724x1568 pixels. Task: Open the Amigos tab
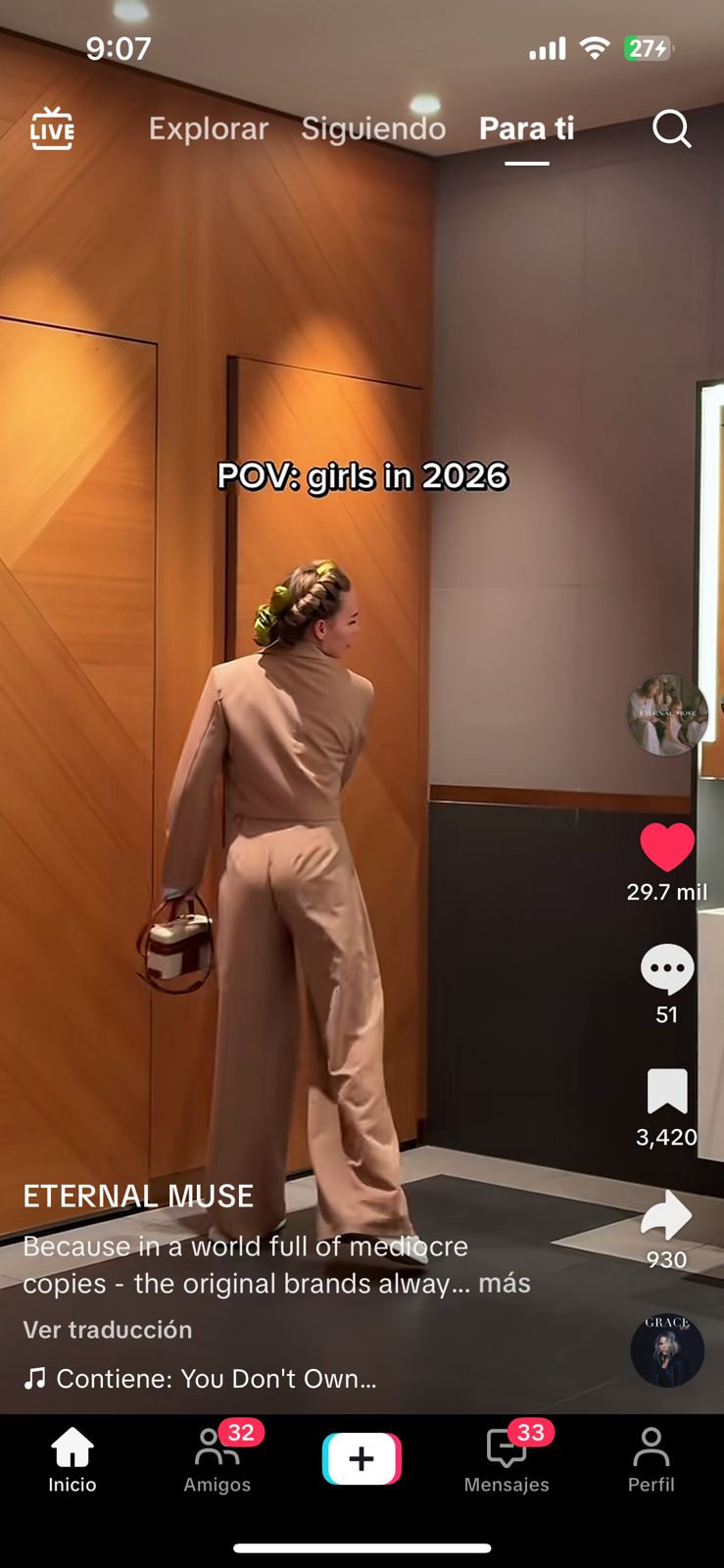point(217,1460)
